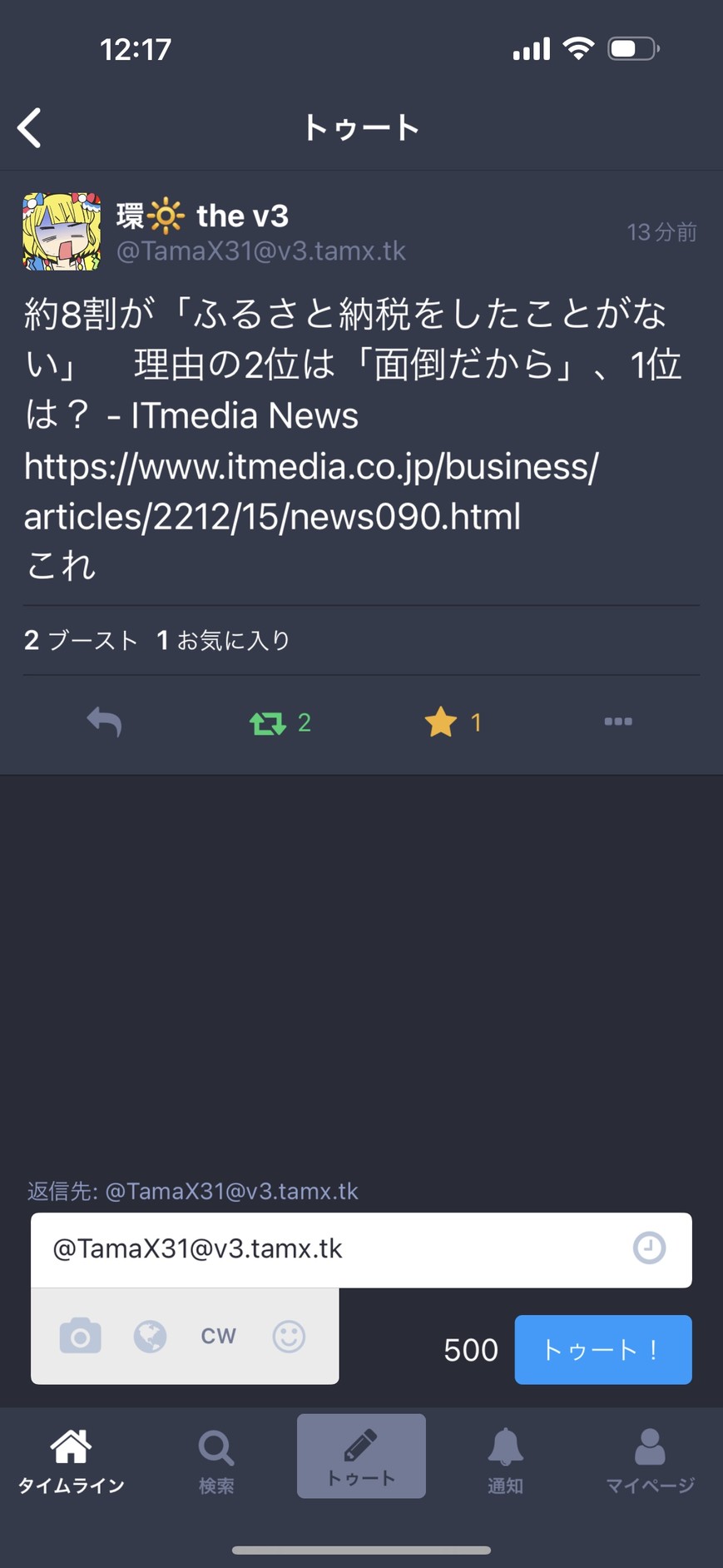
Task: Toggle boost on this toot
Action: (268, 722)
